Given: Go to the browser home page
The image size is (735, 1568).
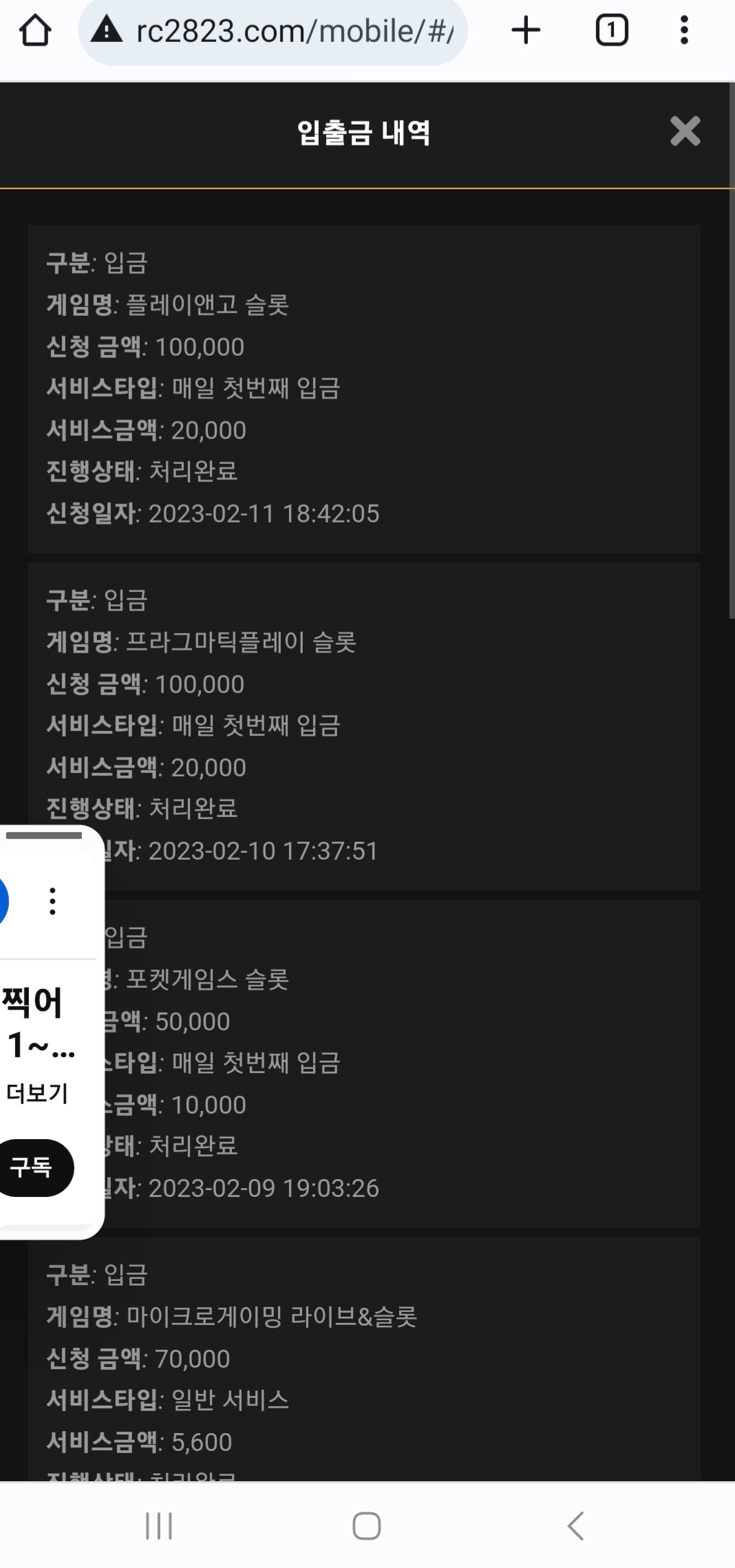Looking at the screenshot, I should click(35, 31).
